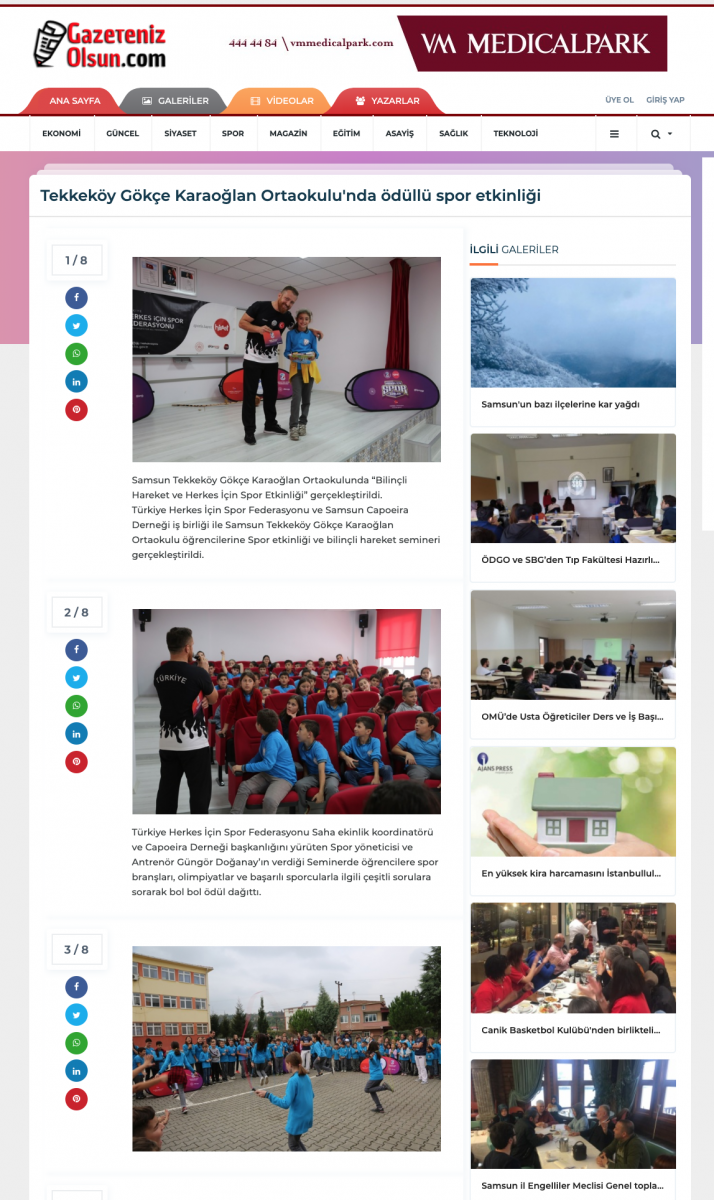Image resolution: width=714 pixels, height=1200 pixels.
Task: Open the Canik Basketbol Kulübü gallery card
Action: point(573,977)
